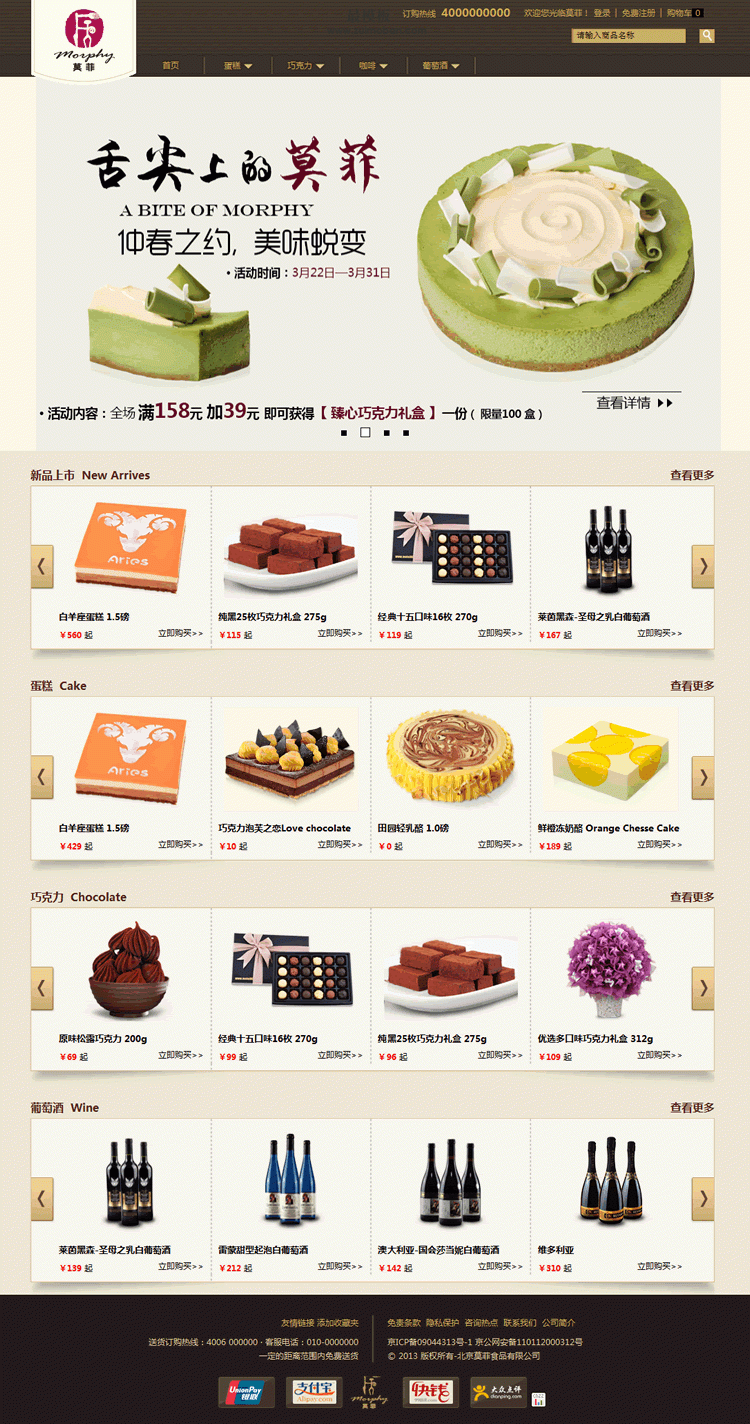
Task: Open the 联系我们 footer link
Action: (x=520, y=1323)
